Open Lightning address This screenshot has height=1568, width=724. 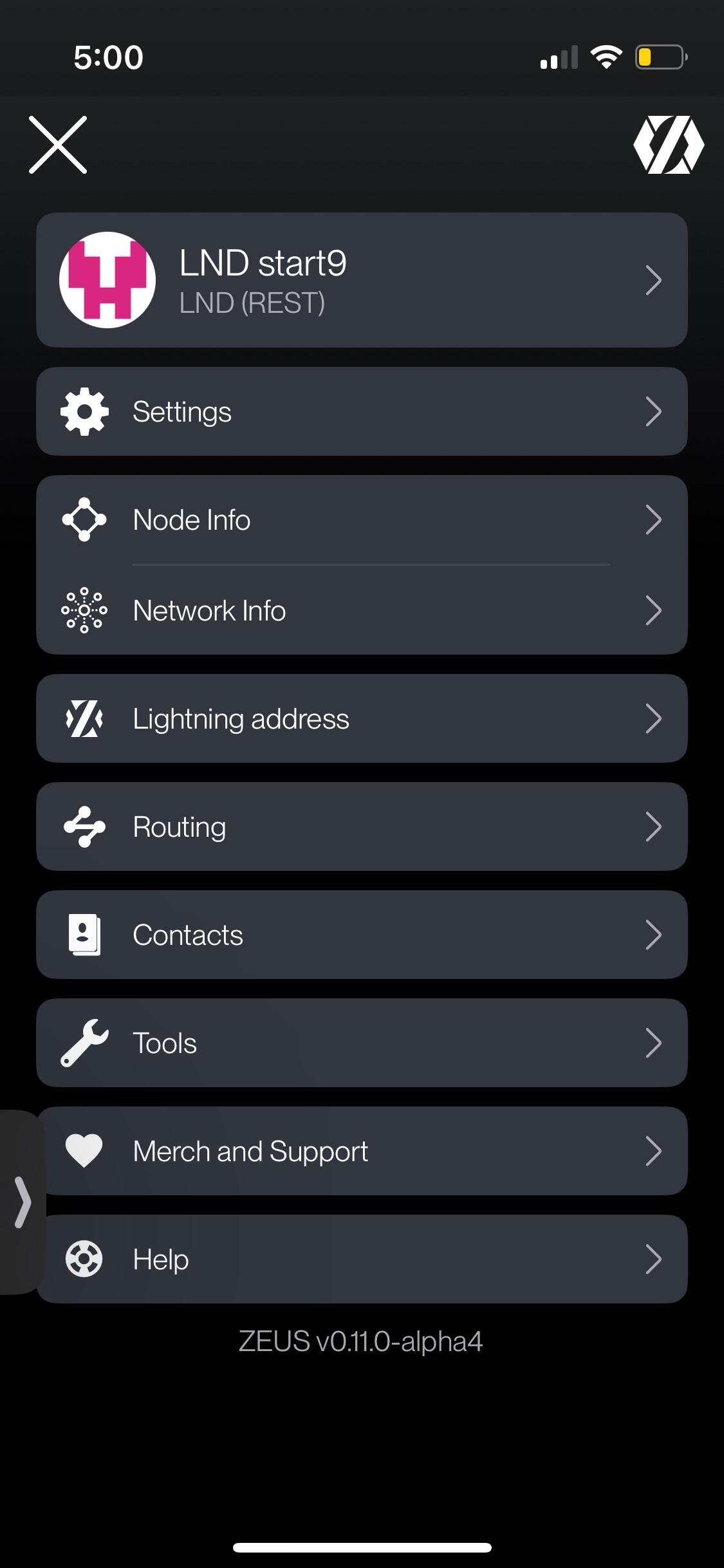362,718
